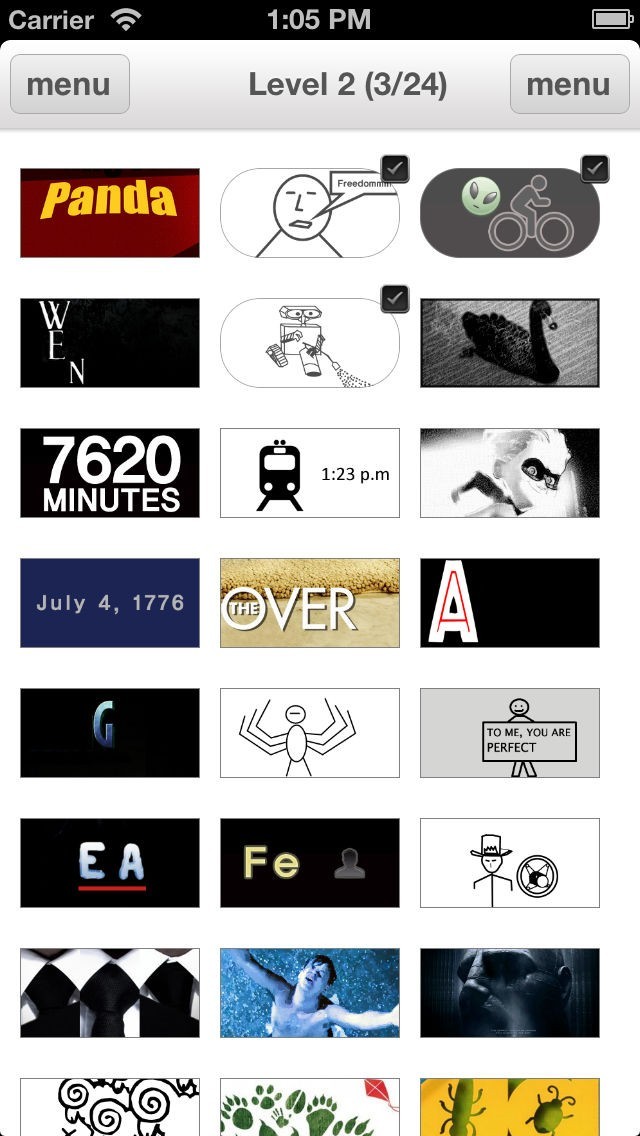This screenshot has height=1136, width=640.
Task: Open the Panda puzzle tile
Action: point(110,213)
